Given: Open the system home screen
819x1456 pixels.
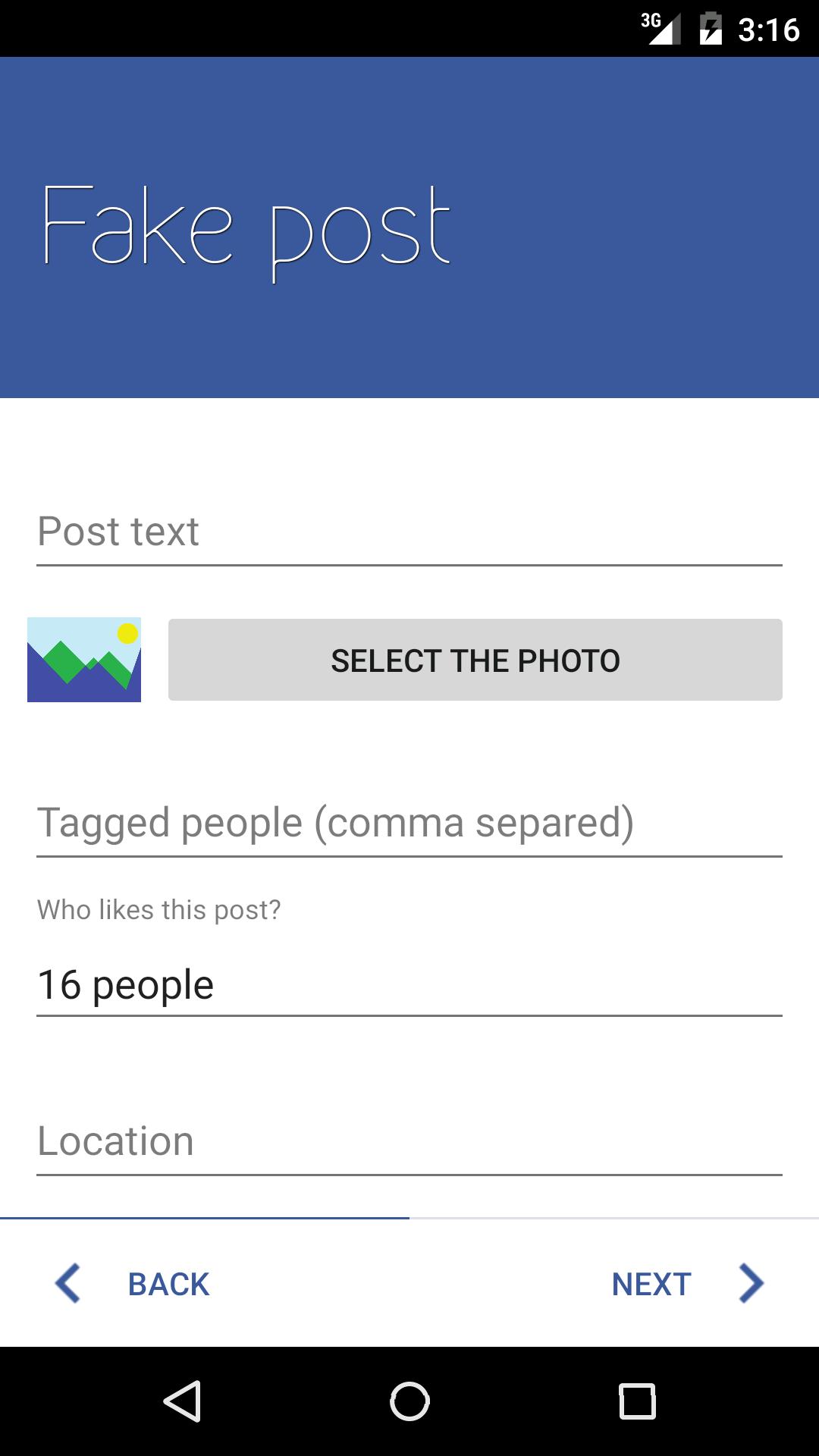Looking at the screenshot, I should (409, 1401).
